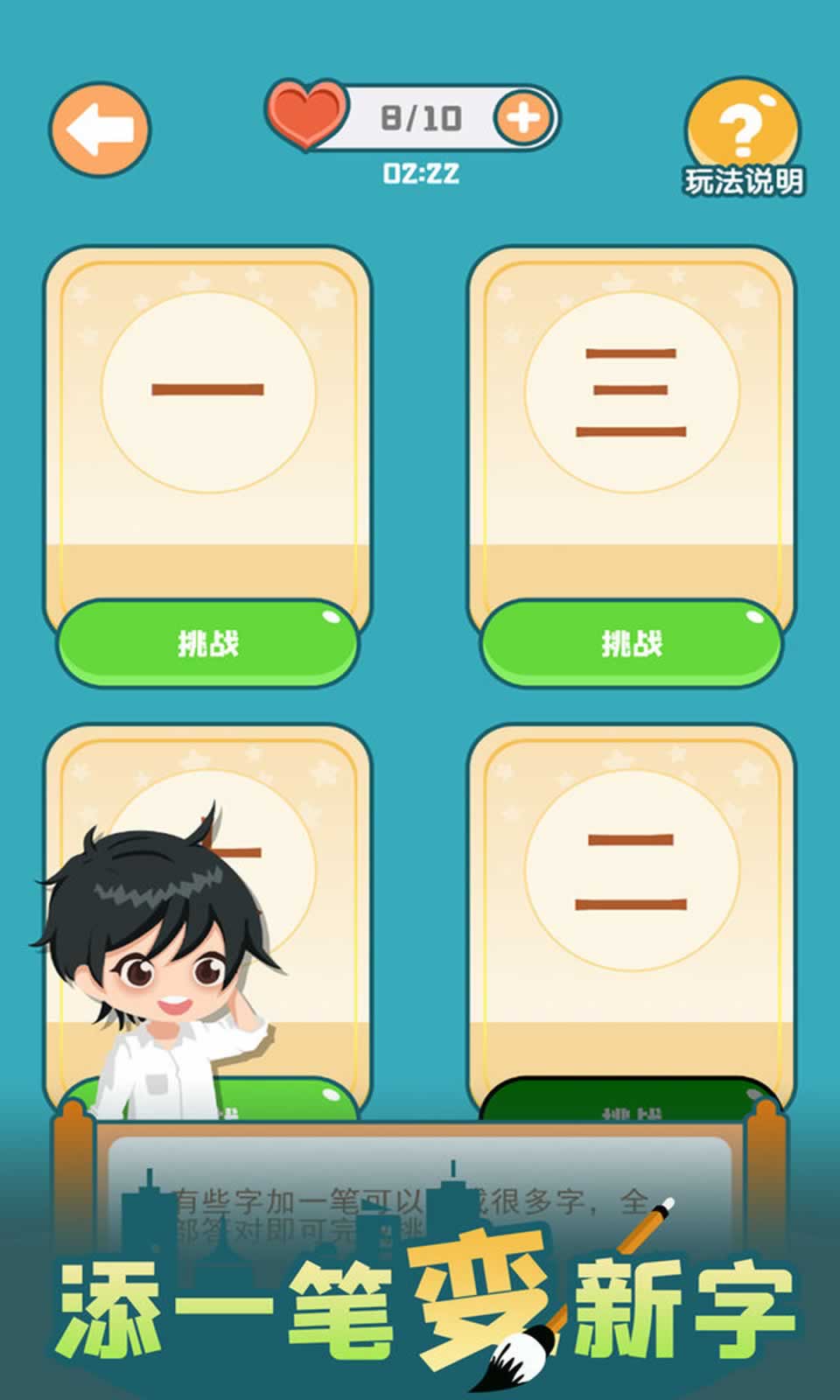The height and width of the screenshot is (1400, 840).
Task: Choose the 二 character card
Action: coord(631,871)
